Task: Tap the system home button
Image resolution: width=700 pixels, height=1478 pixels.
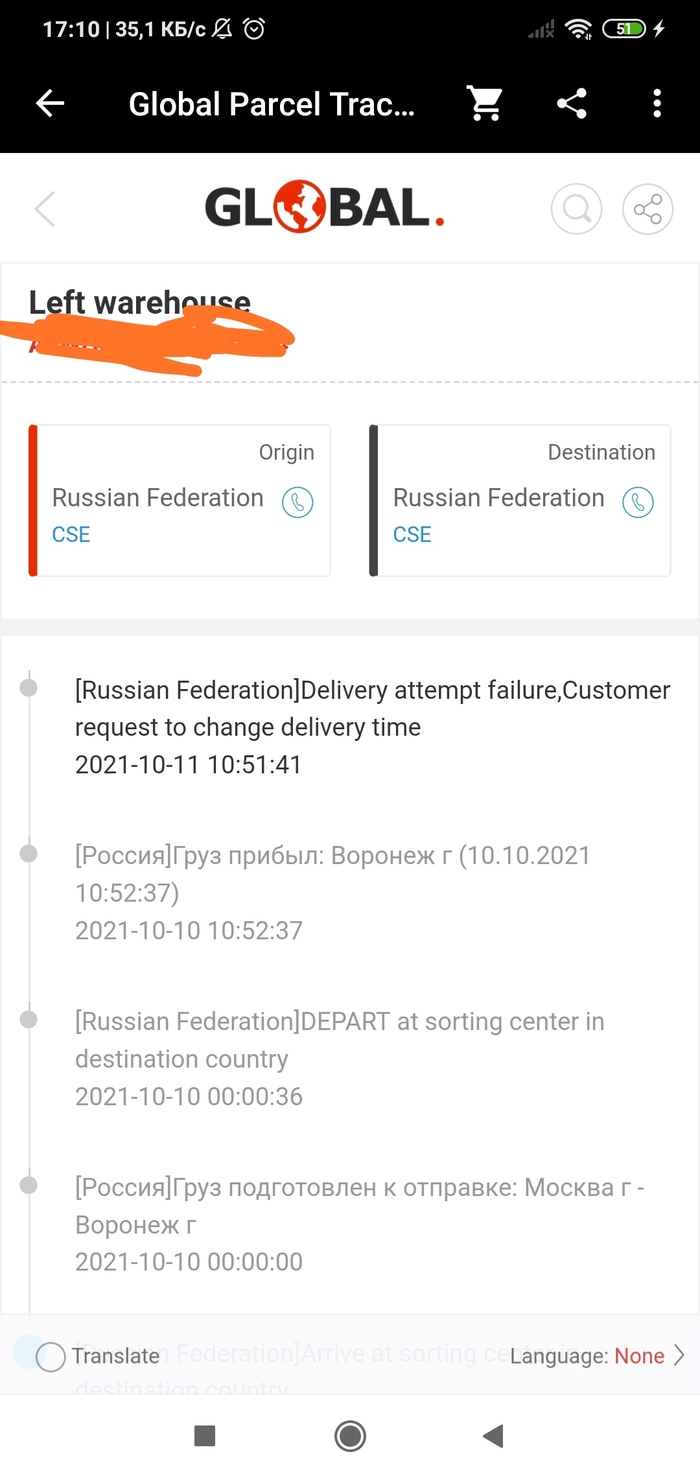Action: coord(350,1437)
